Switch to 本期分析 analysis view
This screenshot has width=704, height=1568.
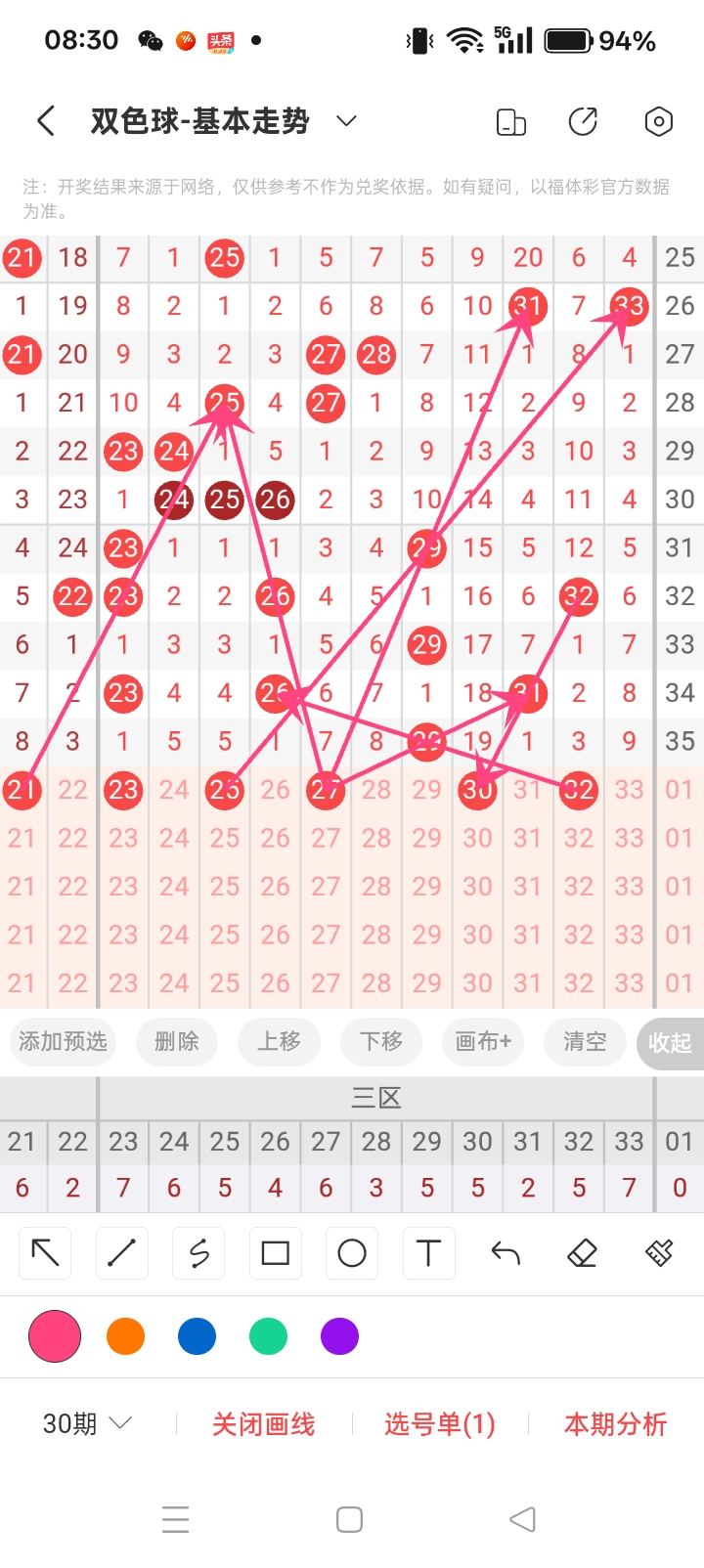[x=614, y=1424]
